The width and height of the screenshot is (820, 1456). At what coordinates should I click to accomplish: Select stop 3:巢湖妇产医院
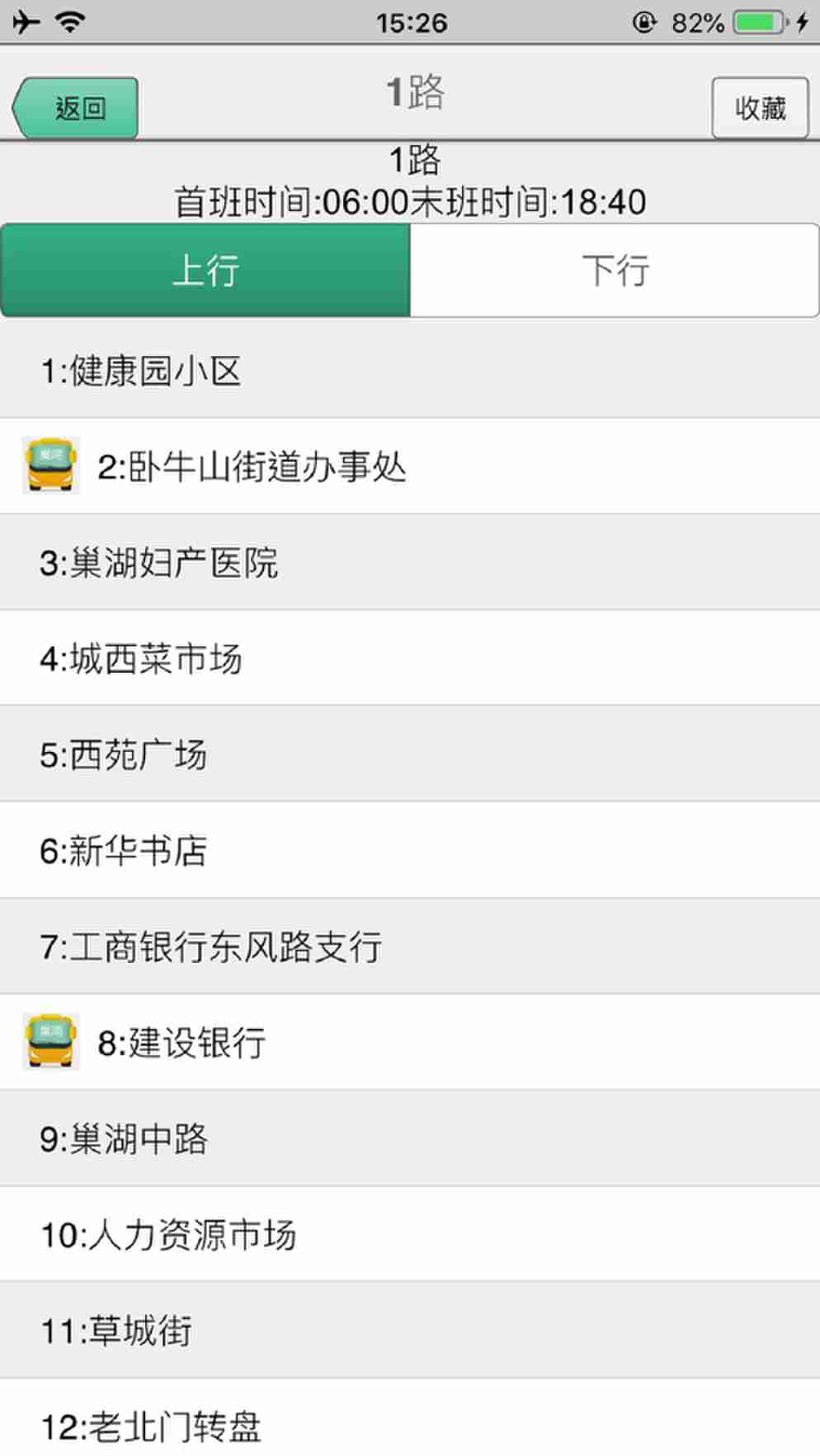point(410,562)
